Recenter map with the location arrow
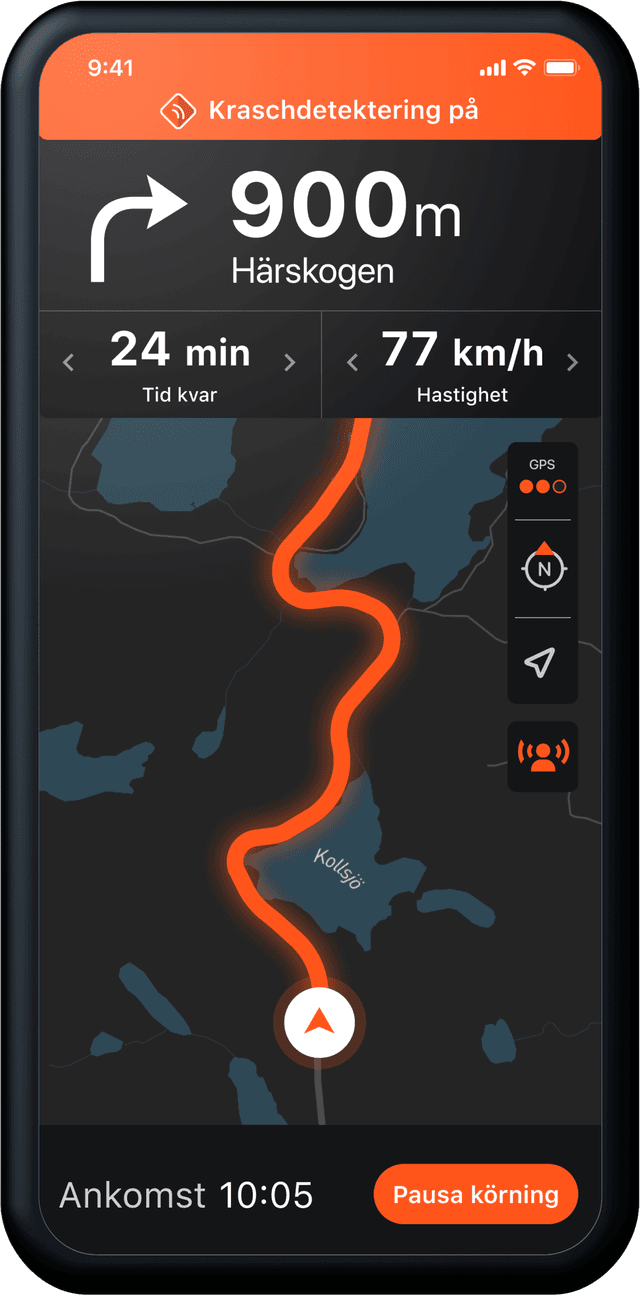 click(x=541, y=661)
